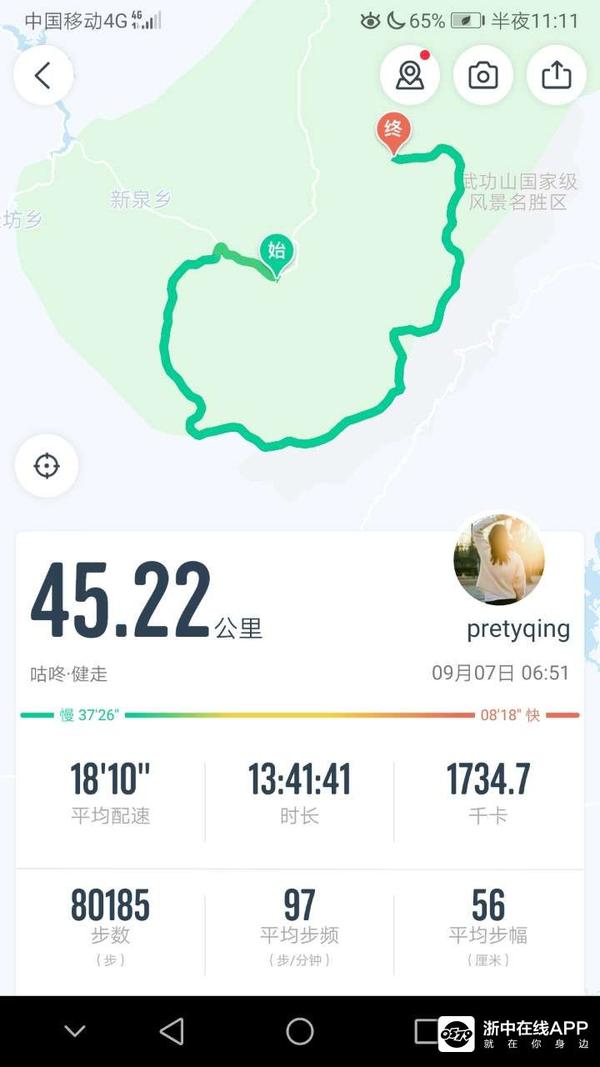Share this walking record

tap(556, 75)
